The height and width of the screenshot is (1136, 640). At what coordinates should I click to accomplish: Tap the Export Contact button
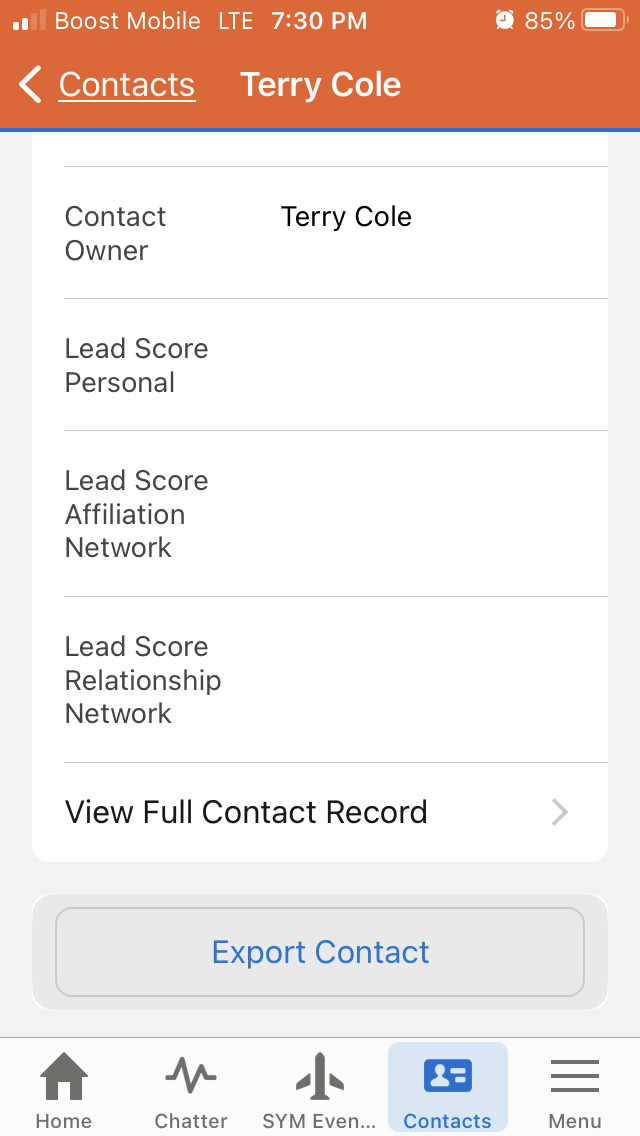[320, 952]
